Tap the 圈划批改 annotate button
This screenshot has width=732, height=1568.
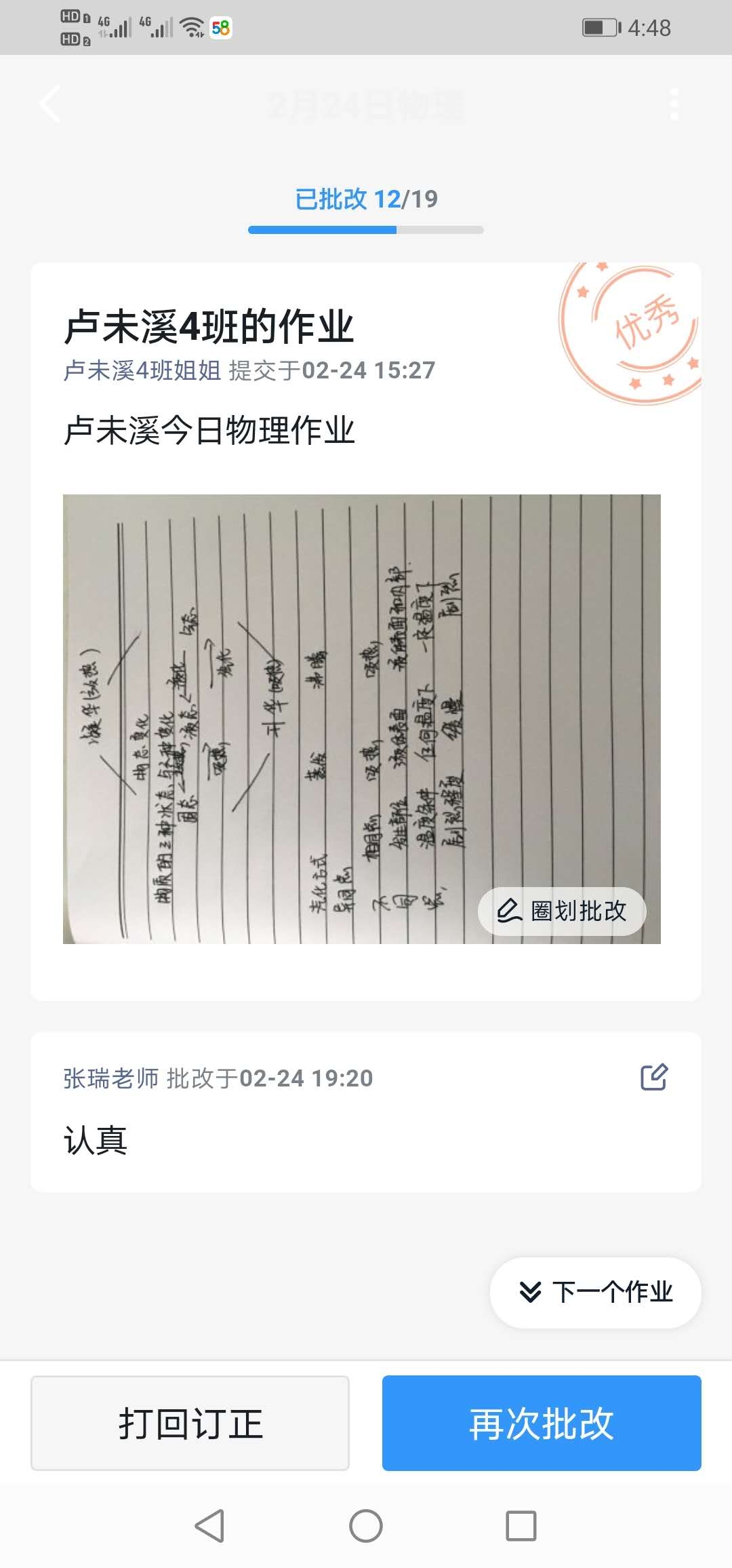(x=562, y=911)
